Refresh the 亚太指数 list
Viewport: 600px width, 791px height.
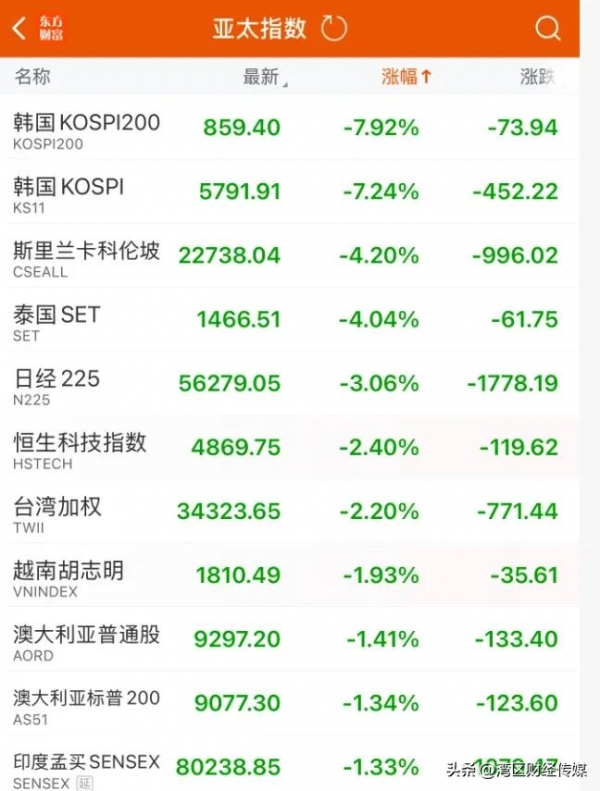(x=333, y=28)
